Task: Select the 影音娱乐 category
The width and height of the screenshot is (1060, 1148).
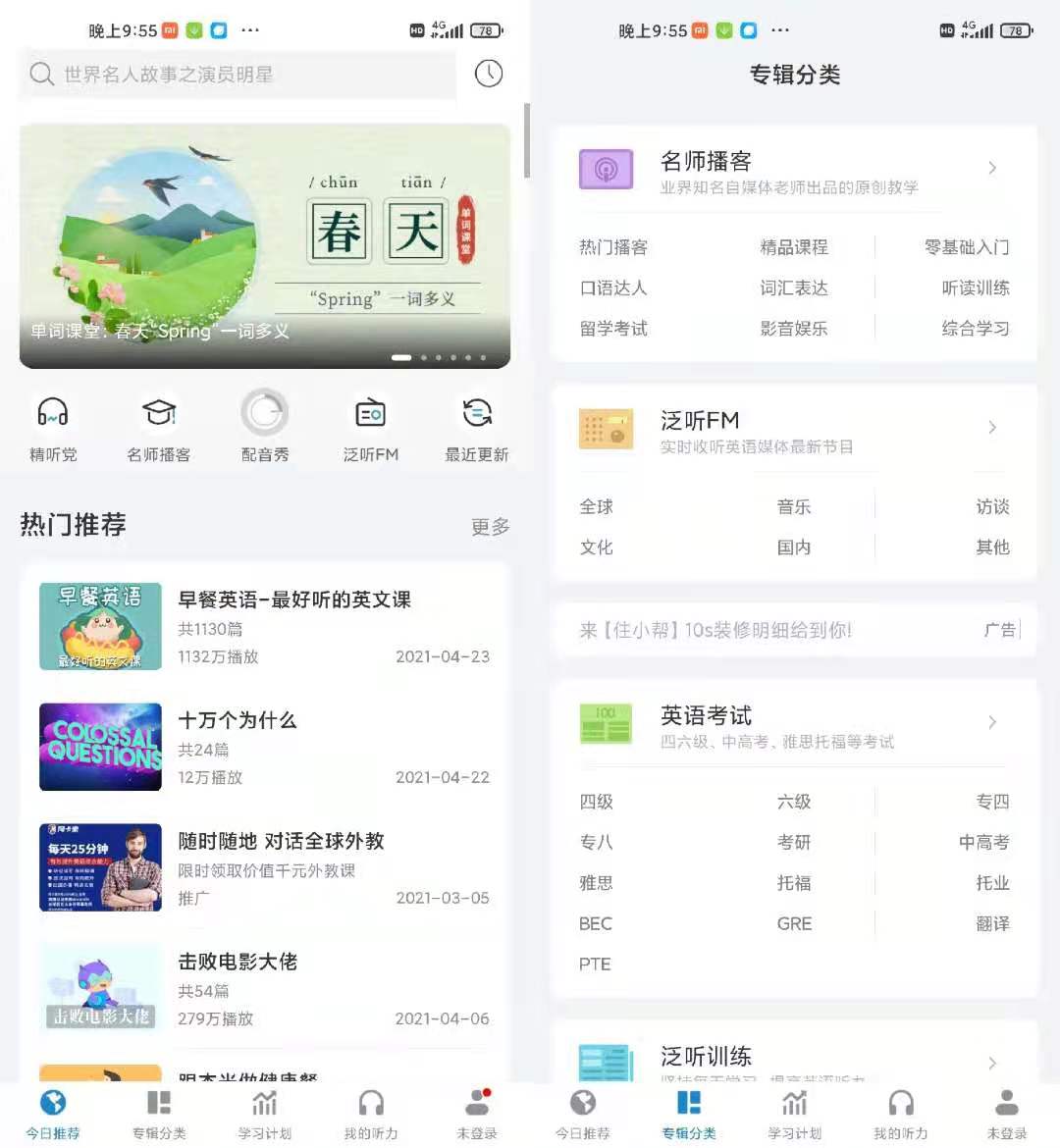Action: [794, 328]
